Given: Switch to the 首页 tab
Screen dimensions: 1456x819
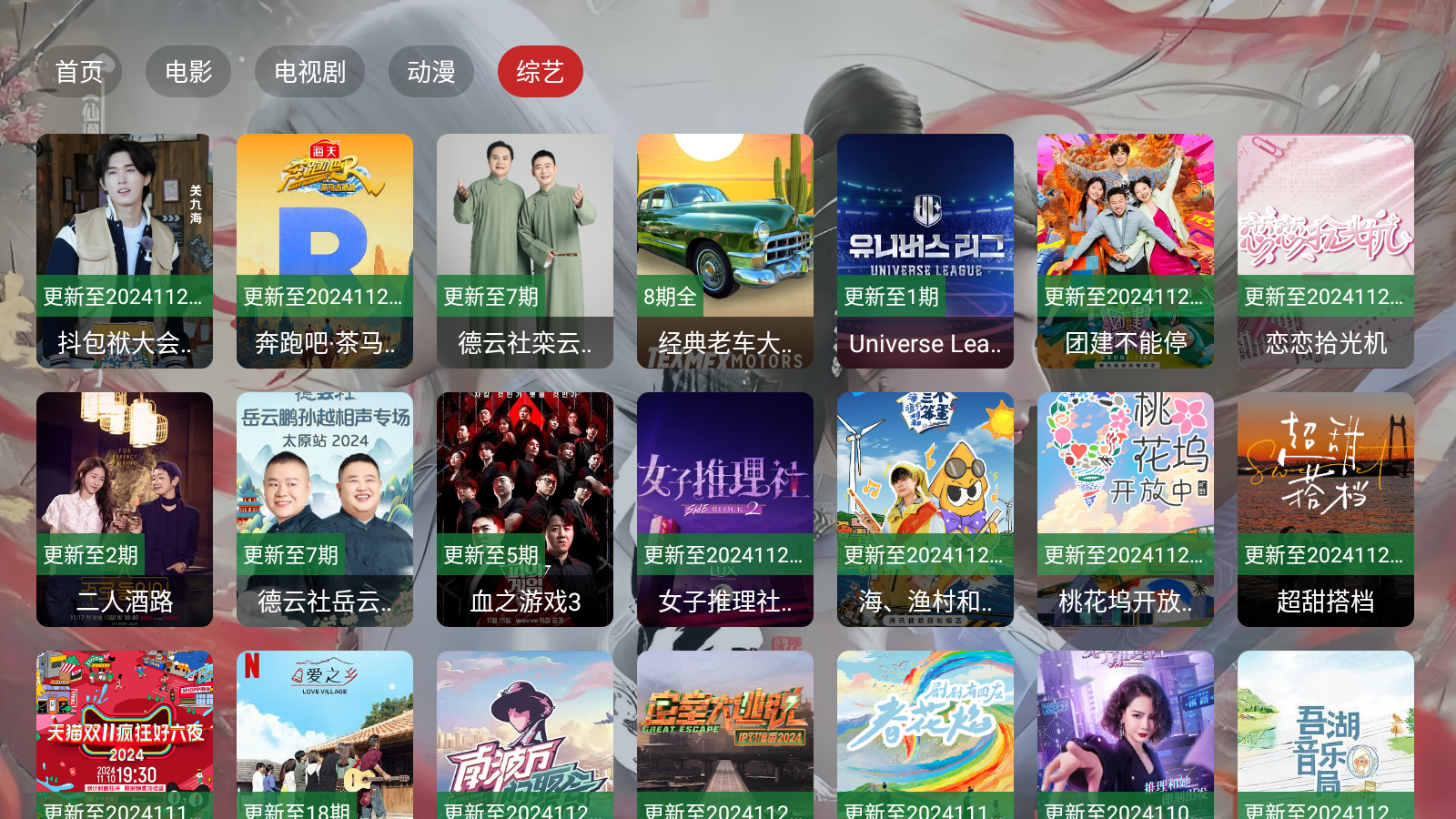Looking at the screenshot, I should coord(79,72).
